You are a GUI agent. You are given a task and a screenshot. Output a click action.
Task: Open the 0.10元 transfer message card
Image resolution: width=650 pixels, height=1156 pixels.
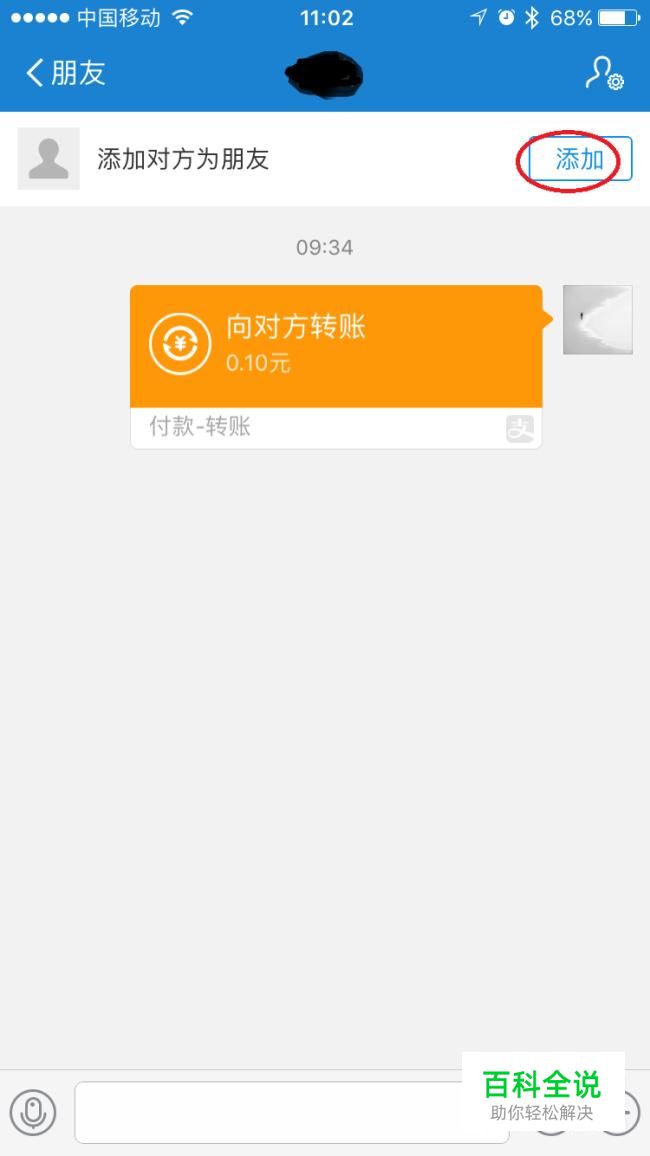(336, 366)
